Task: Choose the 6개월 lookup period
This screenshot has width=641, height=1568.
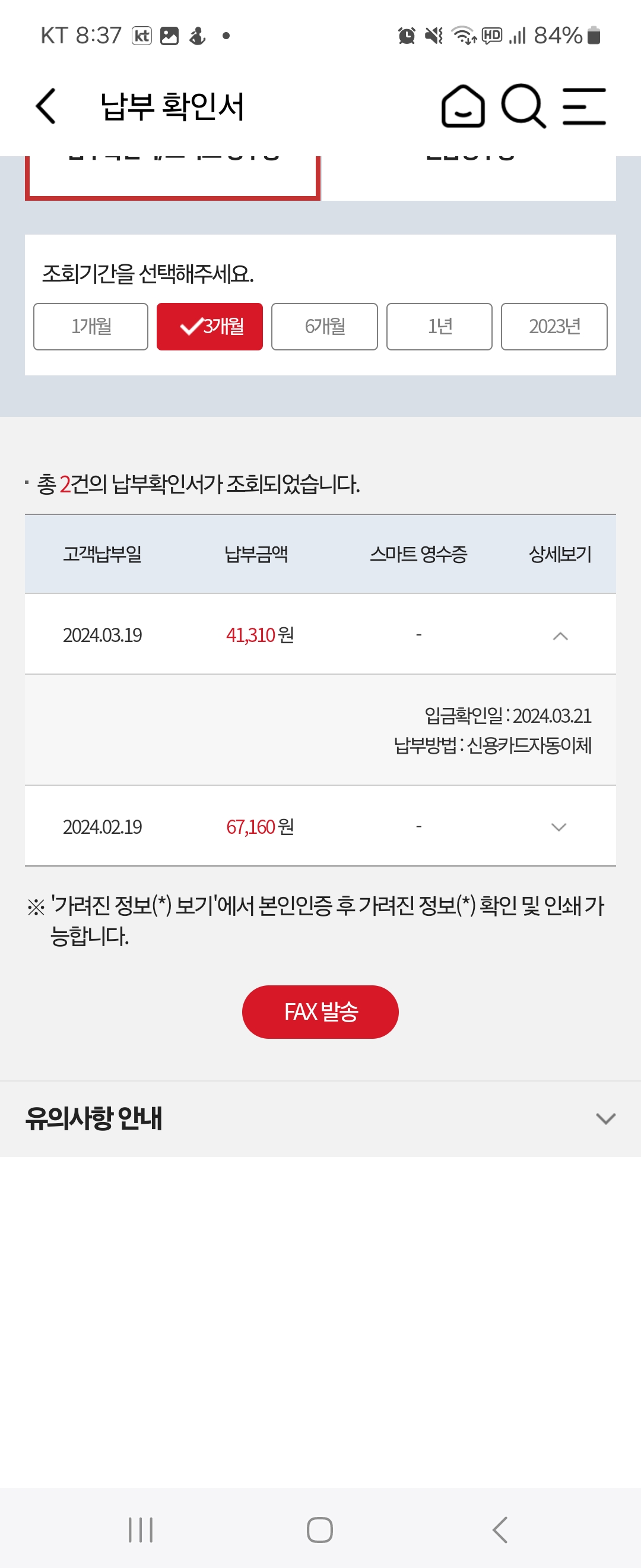Action: pos(324,327)
